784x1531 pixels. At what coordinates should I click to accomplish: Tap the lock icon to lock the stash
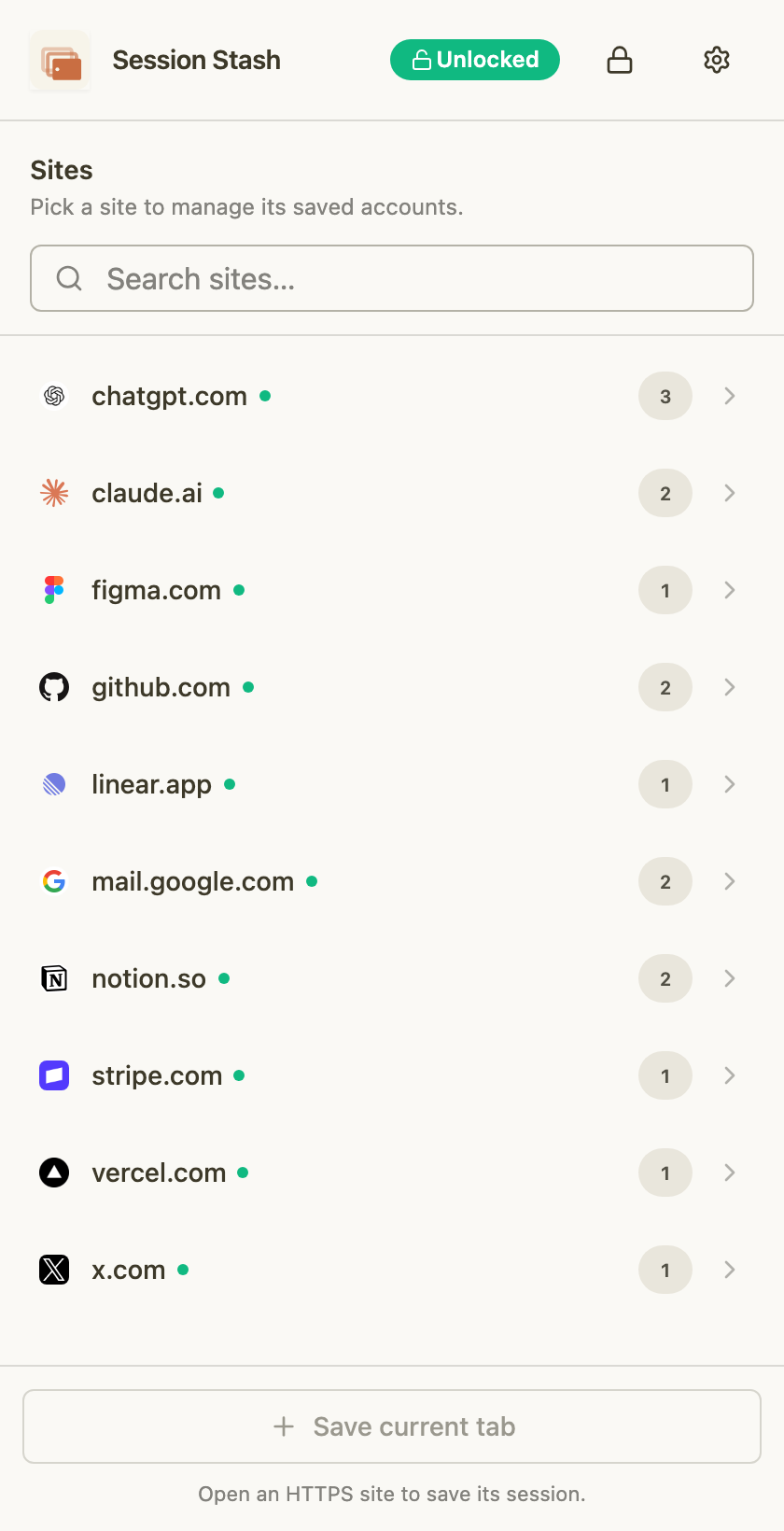click(x=620, y=60)
